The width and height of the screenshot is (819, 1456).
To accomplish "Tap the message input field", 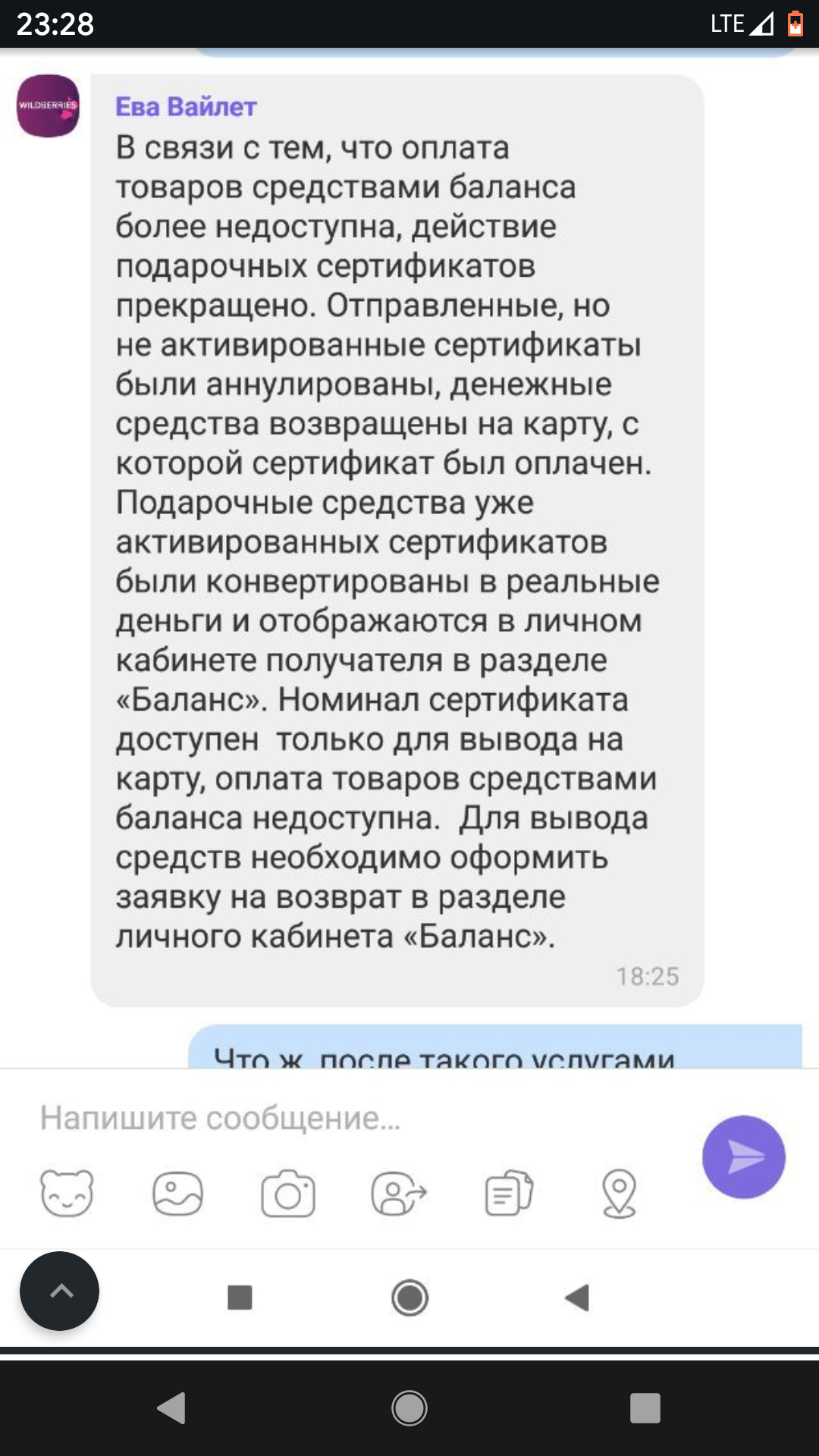I will pyautogui.click(x=356, y=1118).
